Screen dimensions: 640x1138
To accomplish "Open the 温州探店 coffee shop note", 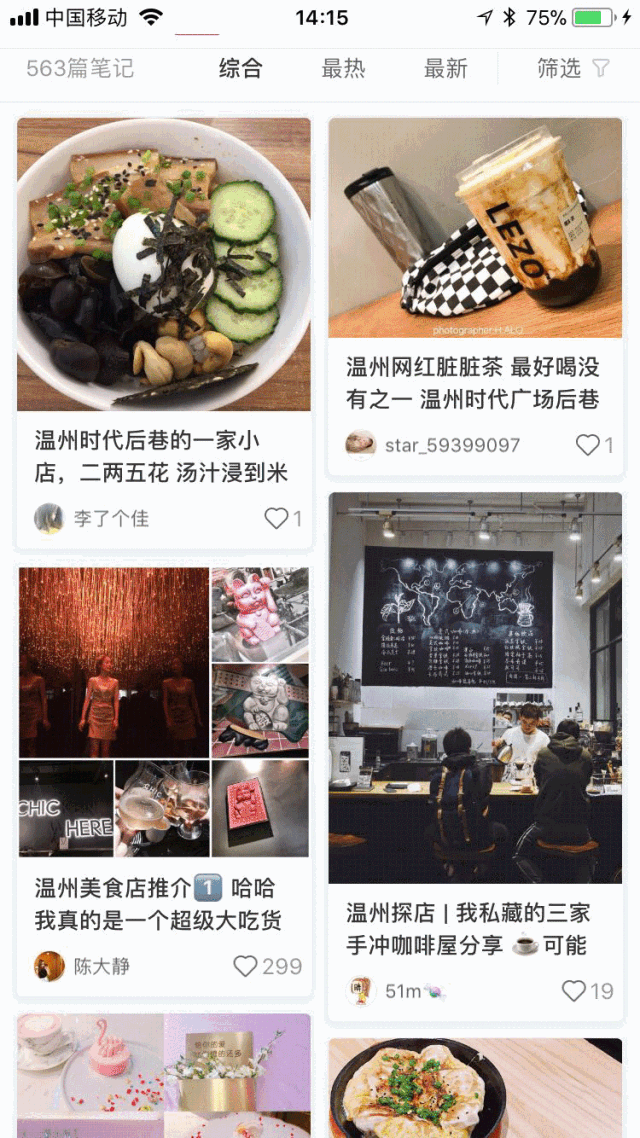I will click(475, 688).
